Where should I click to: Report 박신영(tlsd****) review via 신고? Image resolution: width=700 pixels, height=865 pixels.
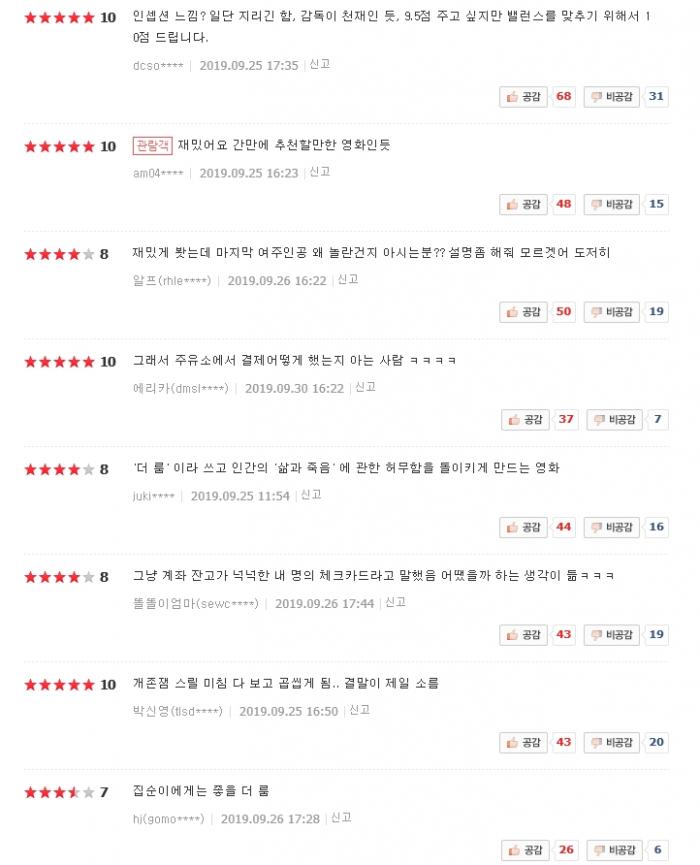click(x=360, y=710)
